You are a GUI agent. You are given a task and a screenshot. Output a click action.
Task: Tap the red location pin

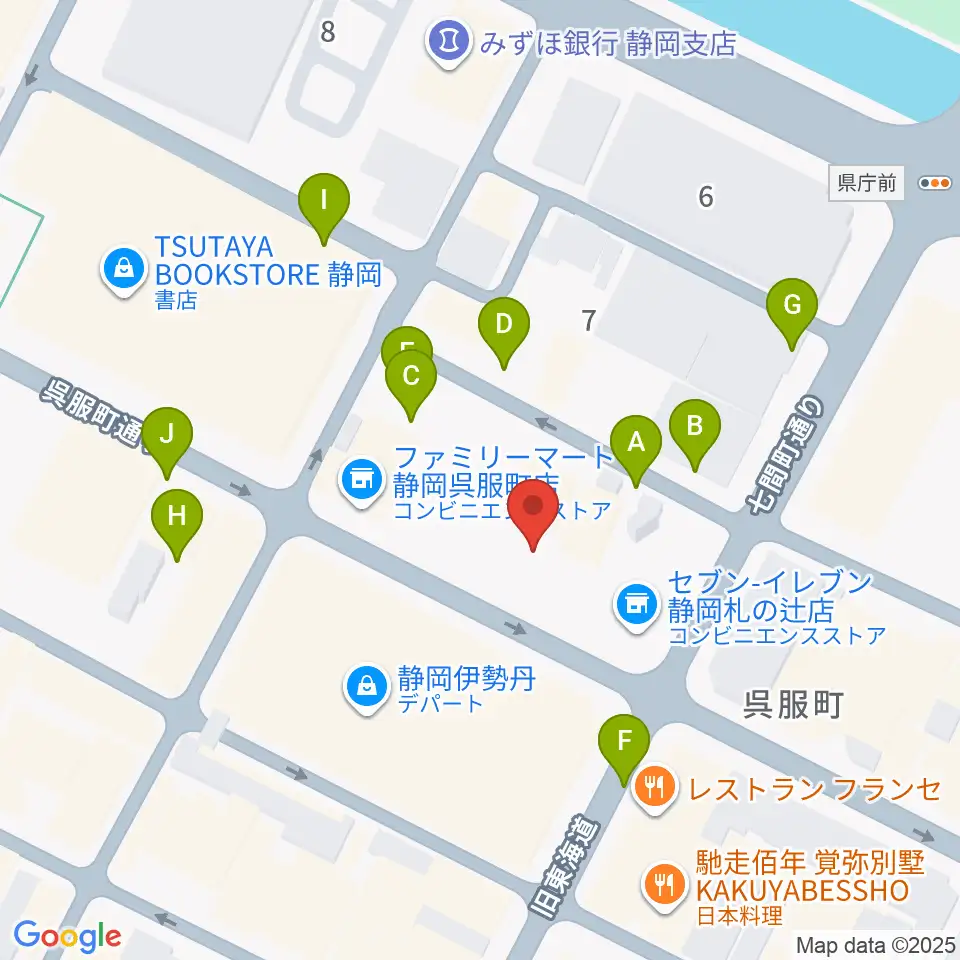534,515
